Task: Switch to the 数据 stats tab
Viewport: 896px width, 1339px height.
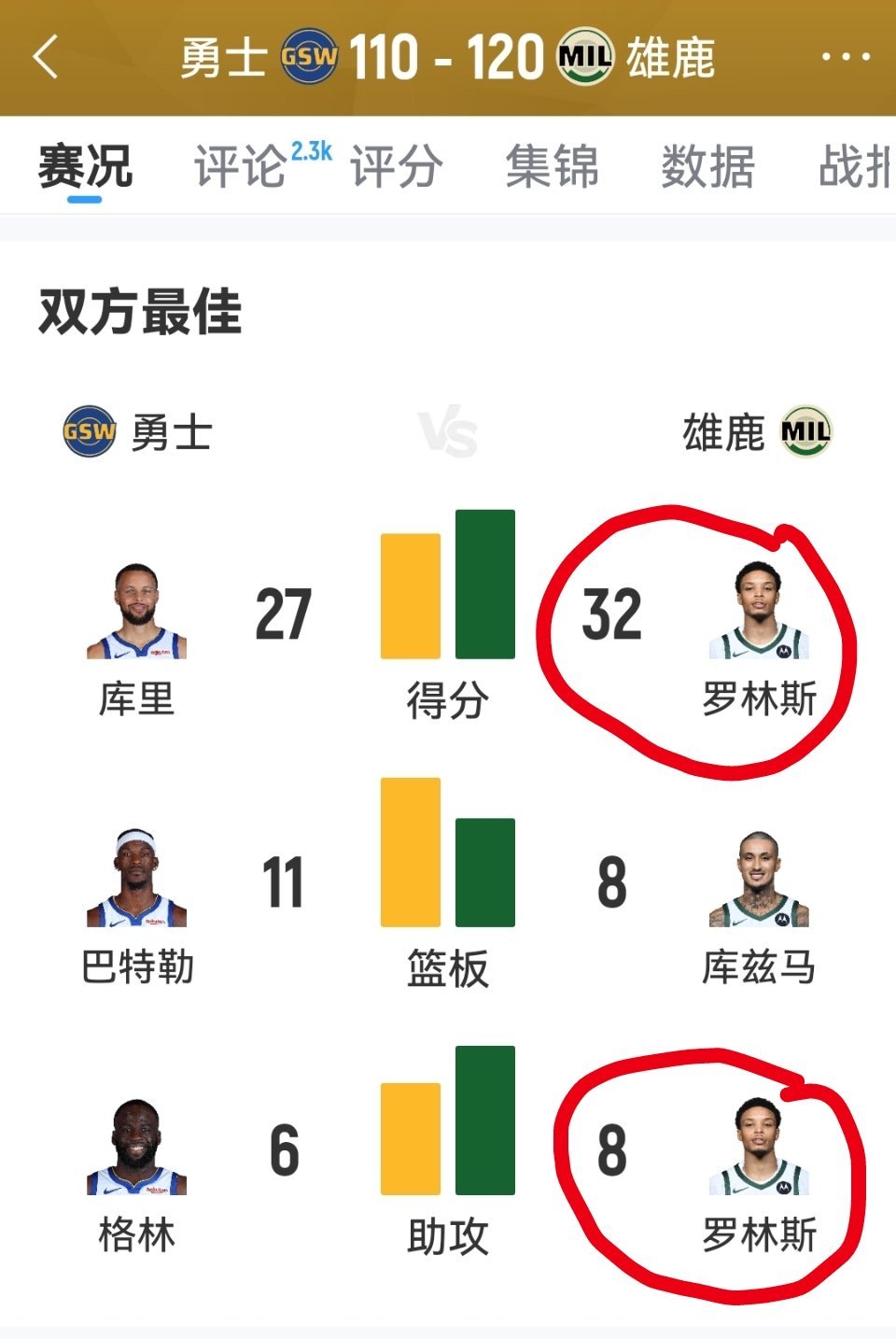Action: coord(709,168)
